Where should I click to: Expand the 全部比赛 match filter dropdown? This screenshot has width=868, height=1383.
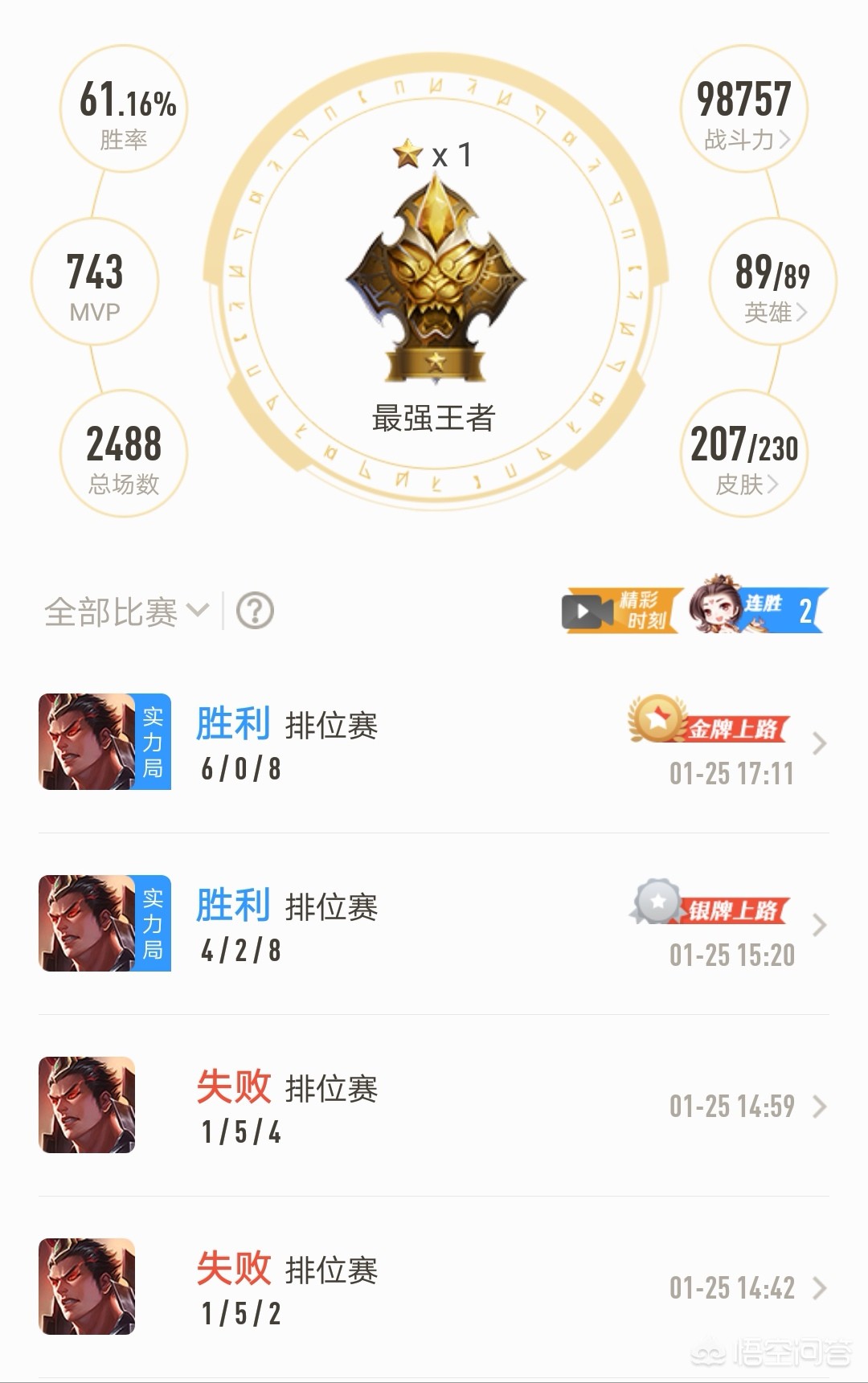(126, 612)
